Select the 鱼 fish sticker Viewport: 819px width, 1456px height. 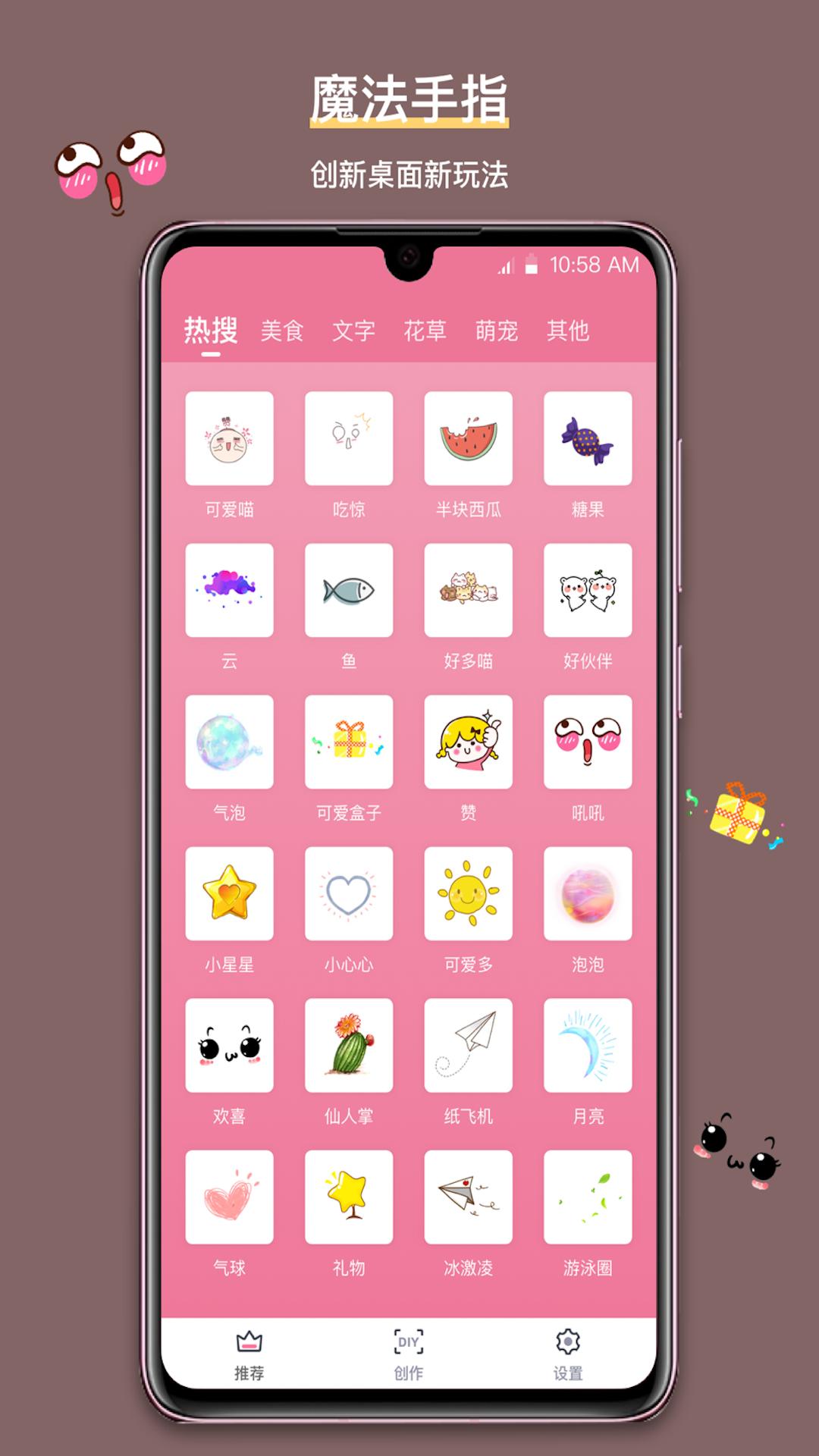[348, 591]
